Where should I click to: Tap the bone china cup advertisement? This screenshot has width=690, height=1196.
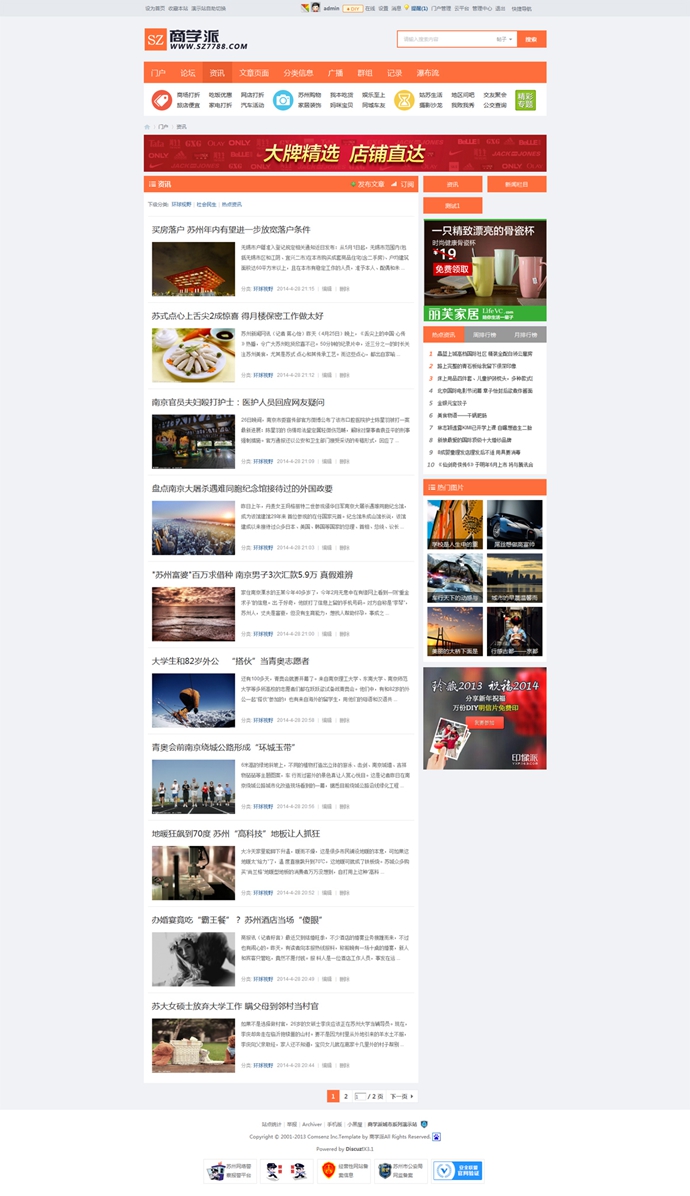pos(484,270)
